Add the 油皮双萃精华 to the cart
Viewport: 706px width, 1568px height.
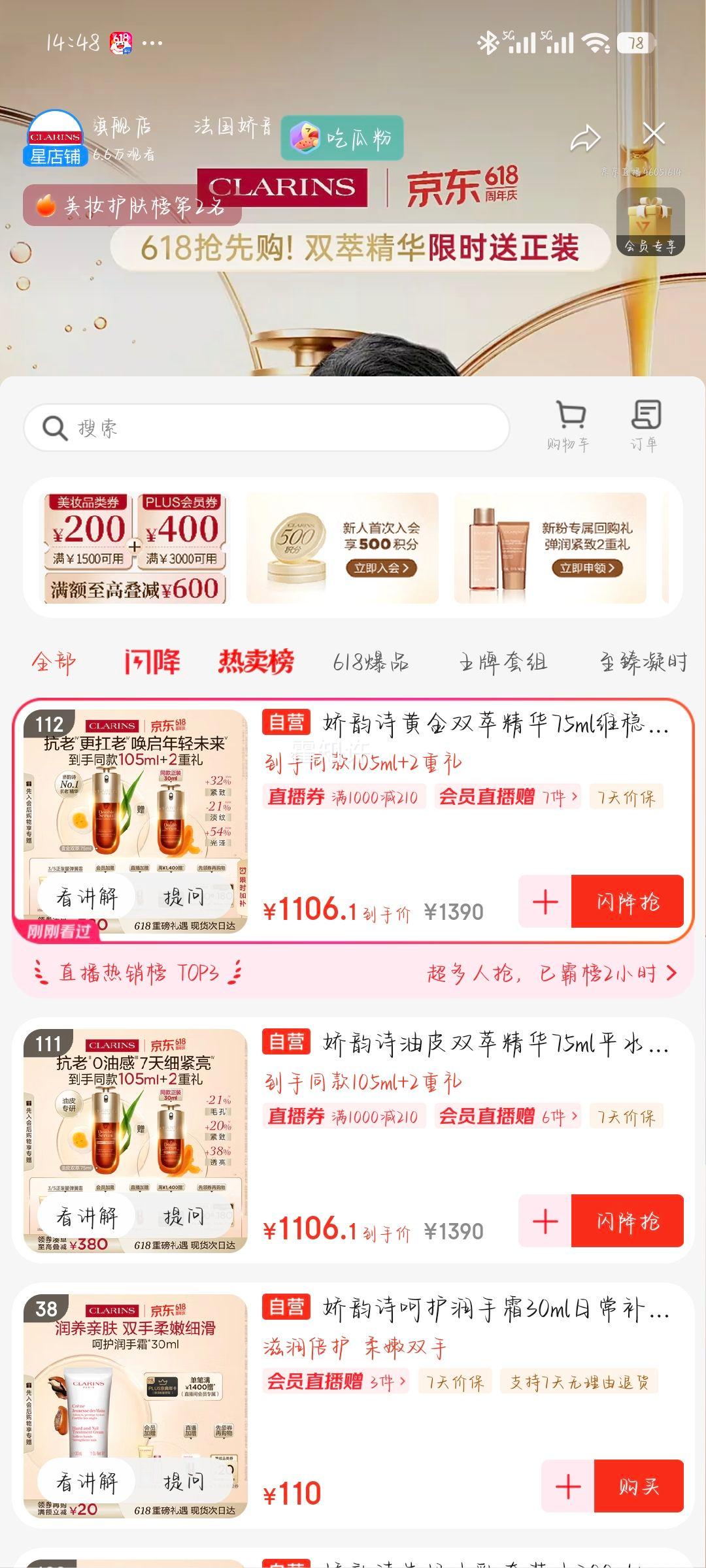pyautogui.click(x=545, y=1221)
